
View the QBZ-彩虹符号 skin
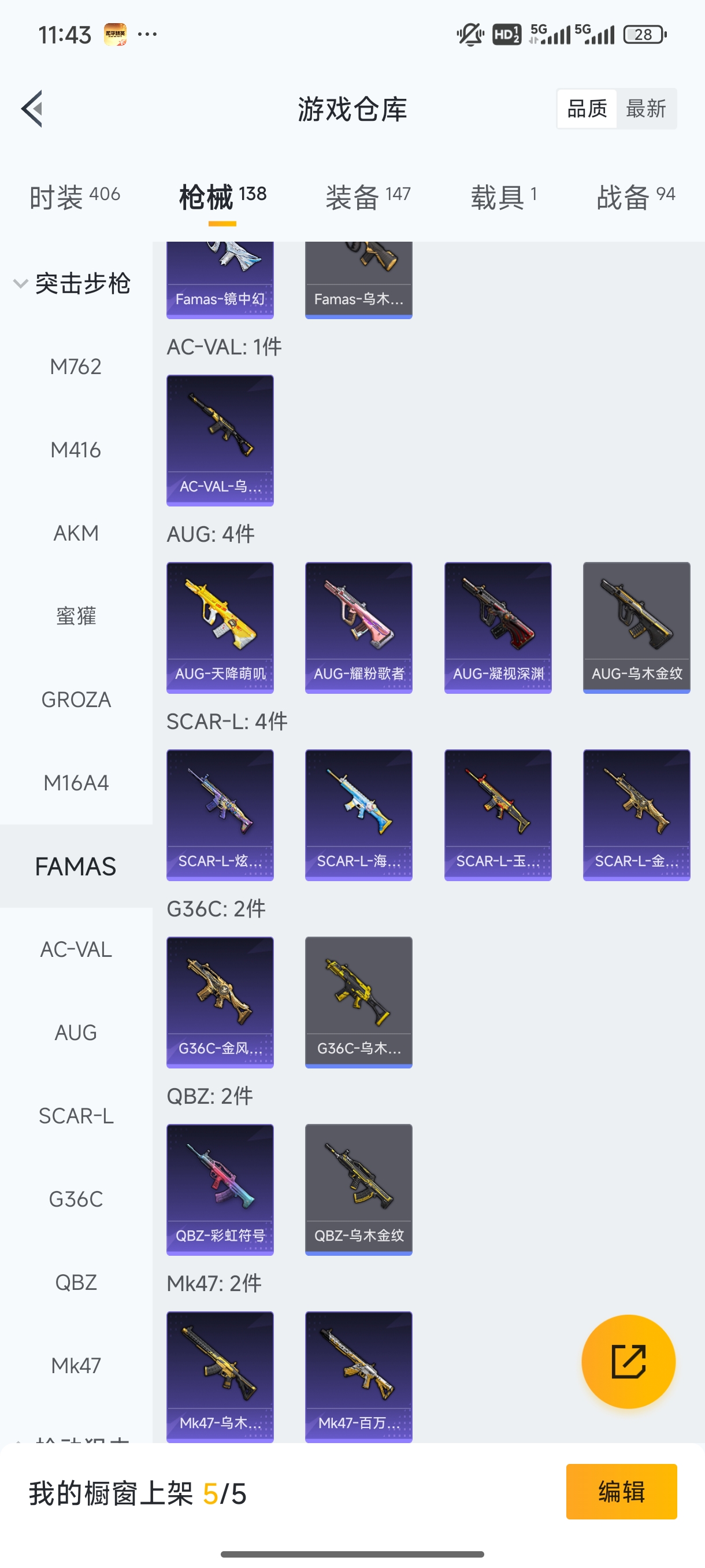(220, 1189)
